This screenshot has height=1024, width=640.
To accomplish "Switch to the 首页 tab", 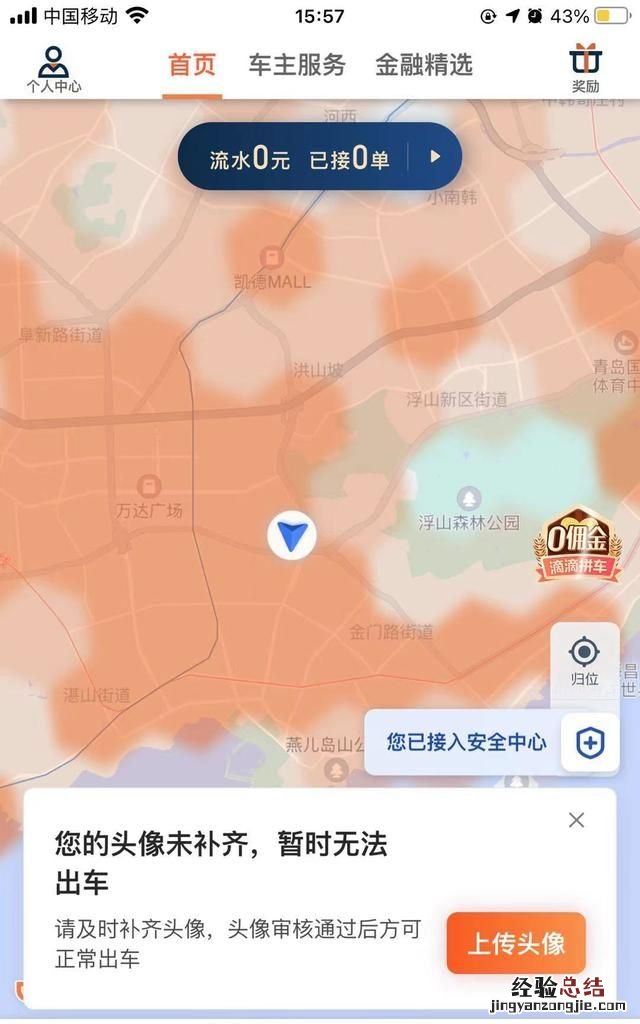I will [192, 65].
